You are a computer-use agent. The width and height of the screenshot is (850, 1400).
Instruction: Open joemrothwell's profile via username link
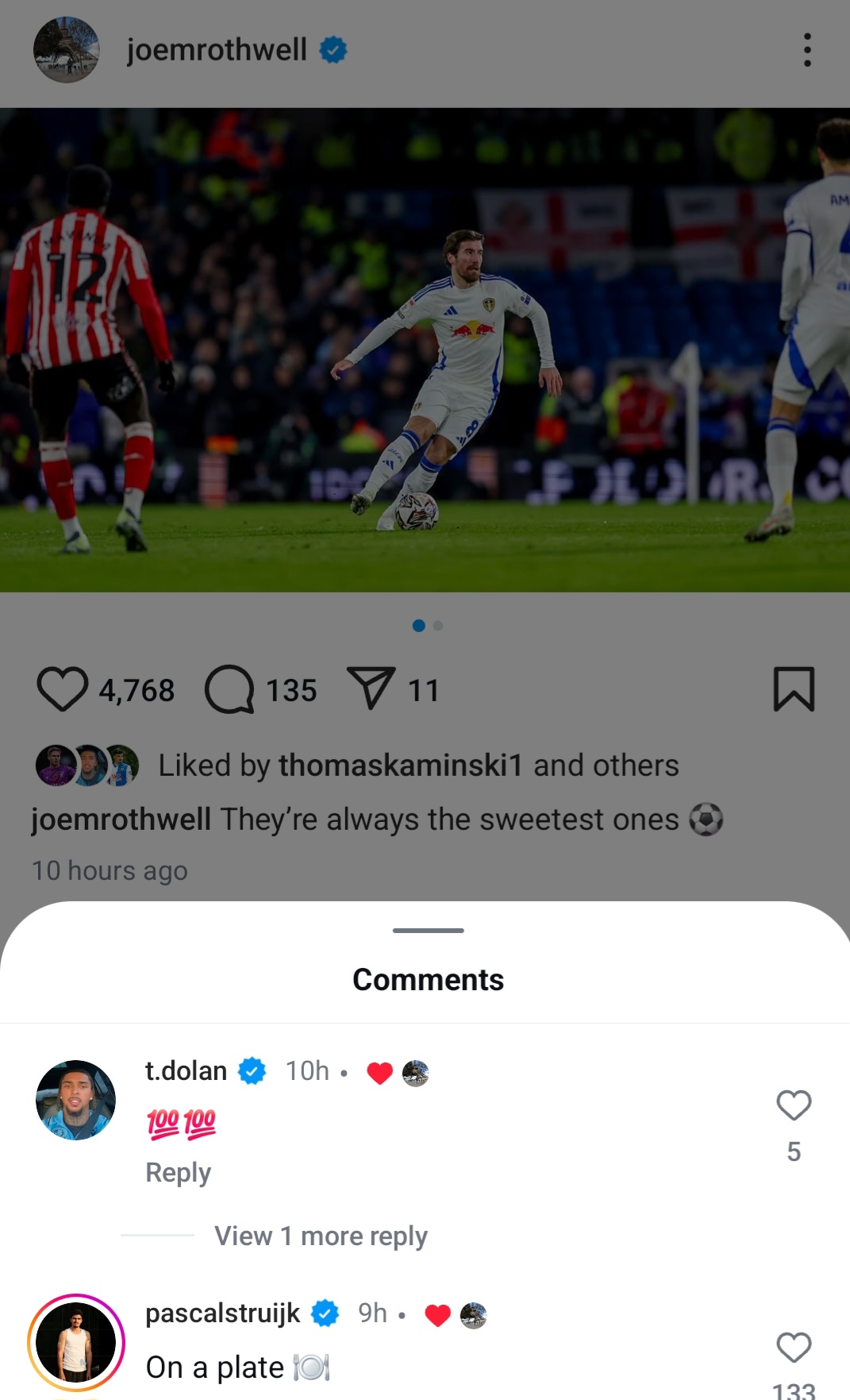click(x=214, y=49)
